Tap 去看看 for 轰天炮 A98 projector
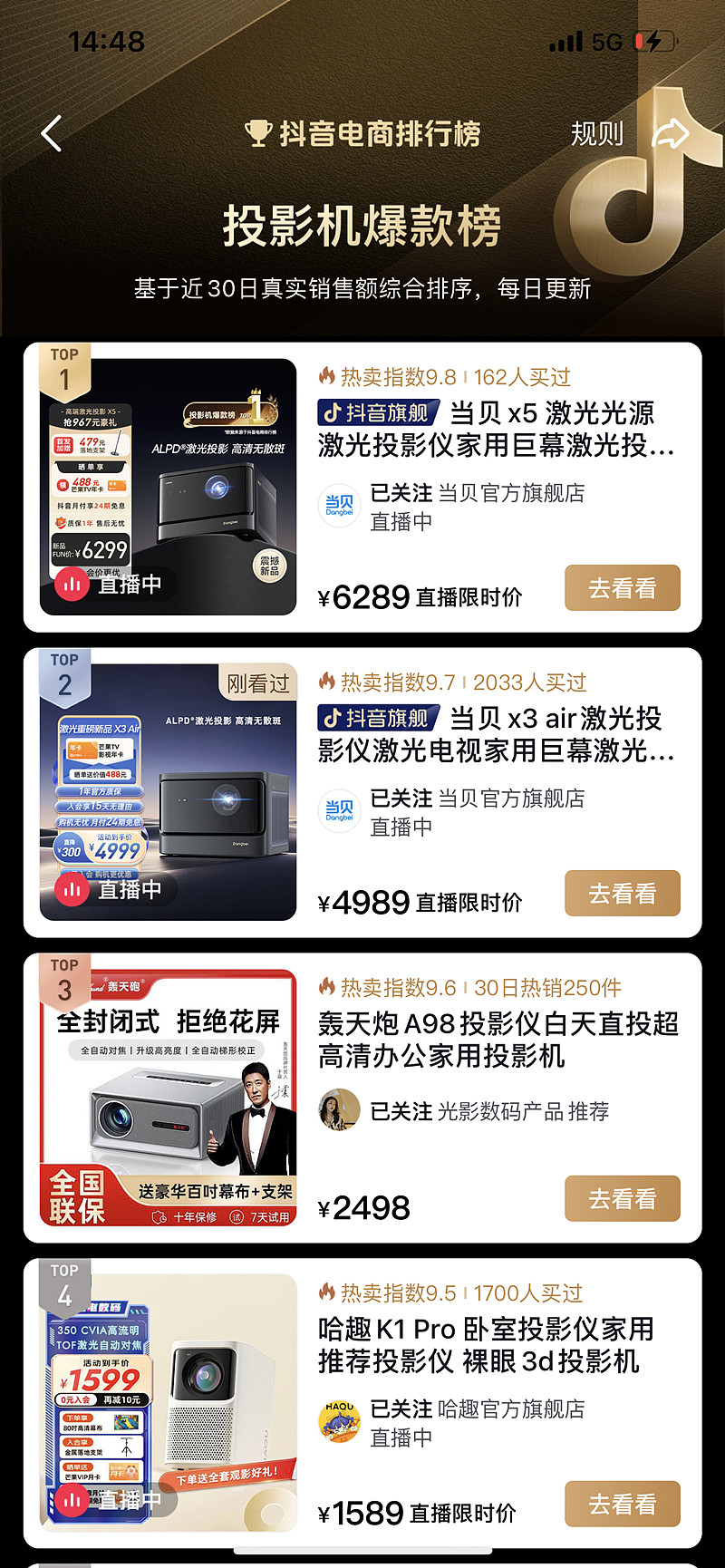The height and width of the screenshot is (1568, 725). tap(622, 1199)
